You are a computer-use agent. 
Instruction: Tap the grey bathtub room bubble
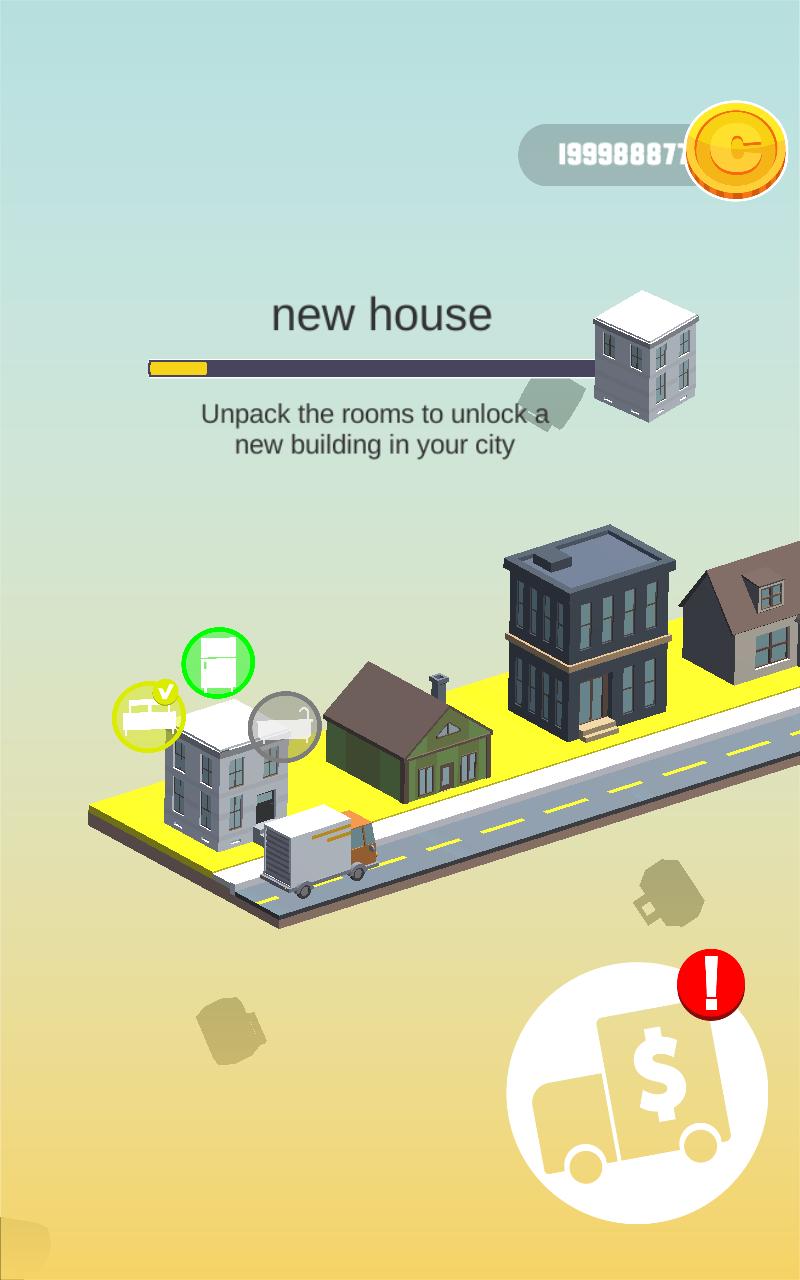click(285, 727)
